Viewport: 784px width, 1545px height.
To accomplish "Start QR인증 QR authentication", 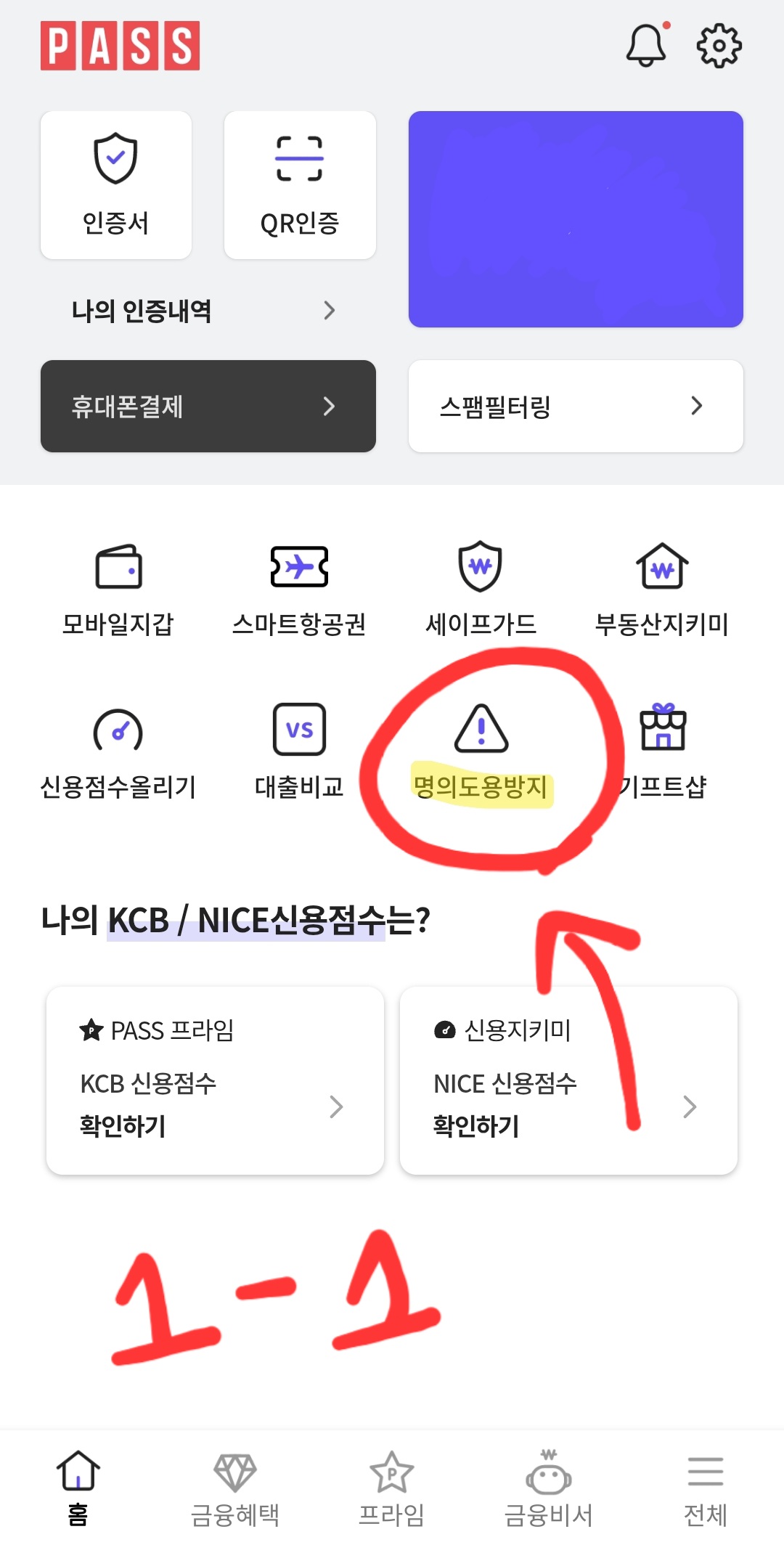I will click(x=299, y=184).
